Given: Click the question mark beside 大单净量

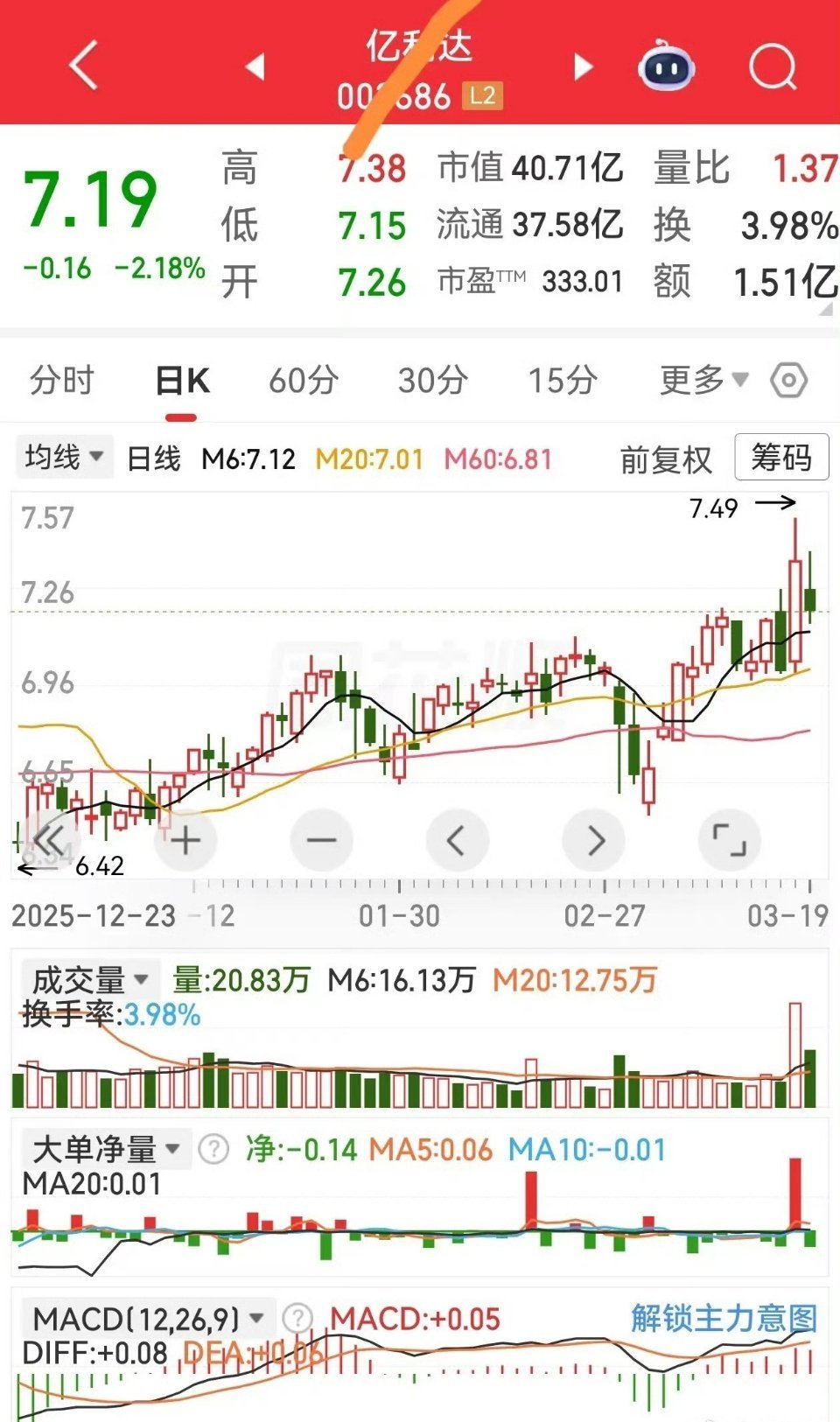Looking at the screenshot, I should [x=211, y=1149].
